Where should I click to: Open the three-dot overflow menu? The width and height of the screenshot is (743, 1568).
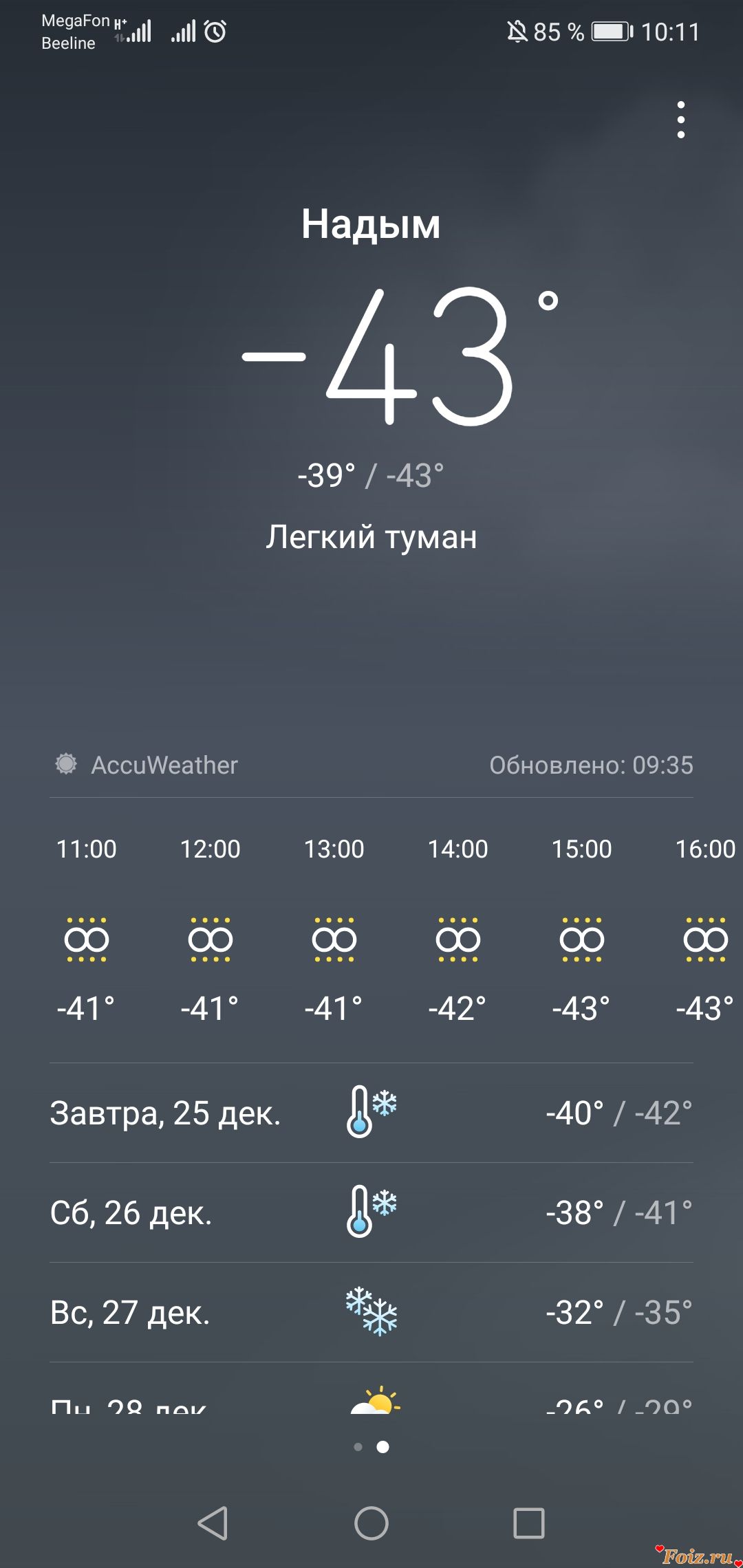680,120
